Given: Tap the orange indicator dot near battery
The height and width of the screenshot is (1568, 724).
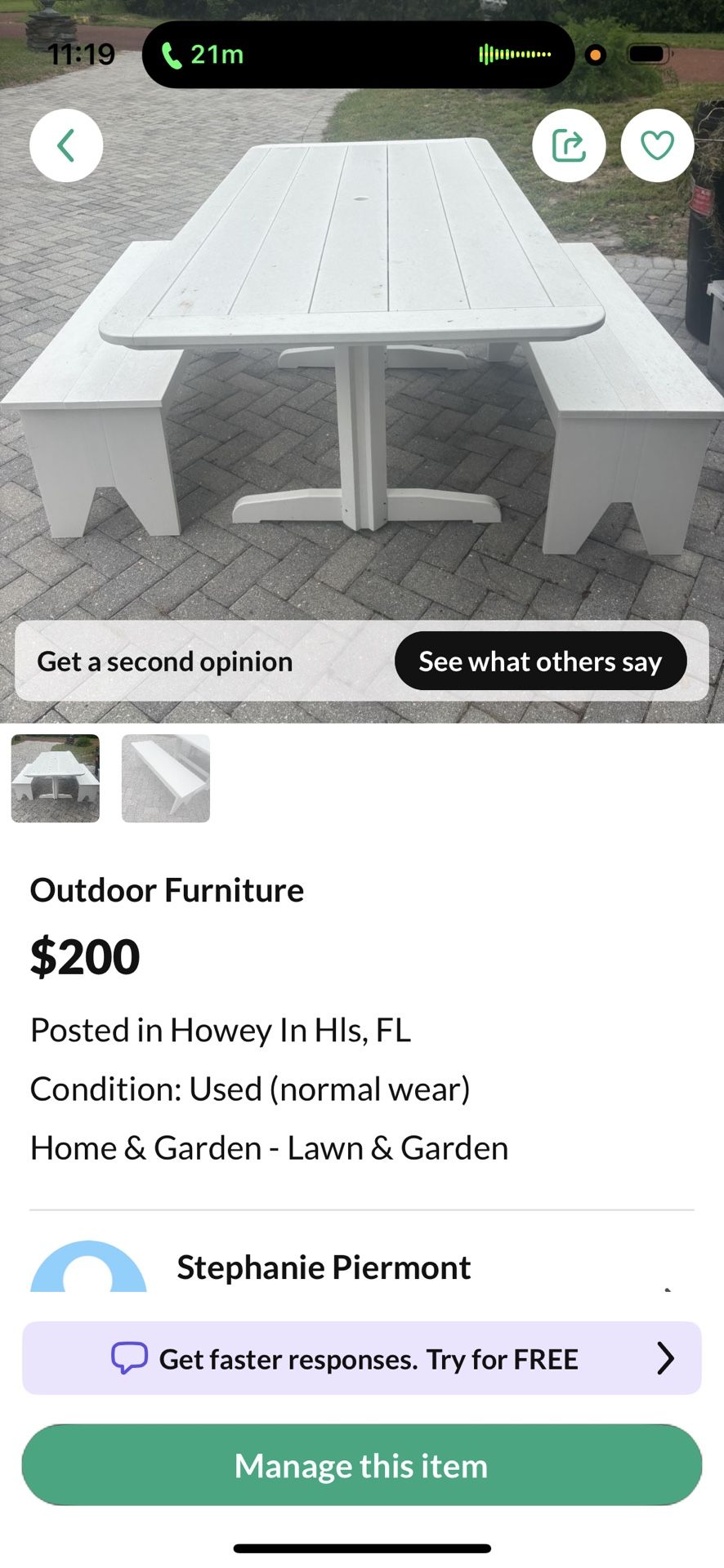Looking at the screenshot, I should point(596,55).
